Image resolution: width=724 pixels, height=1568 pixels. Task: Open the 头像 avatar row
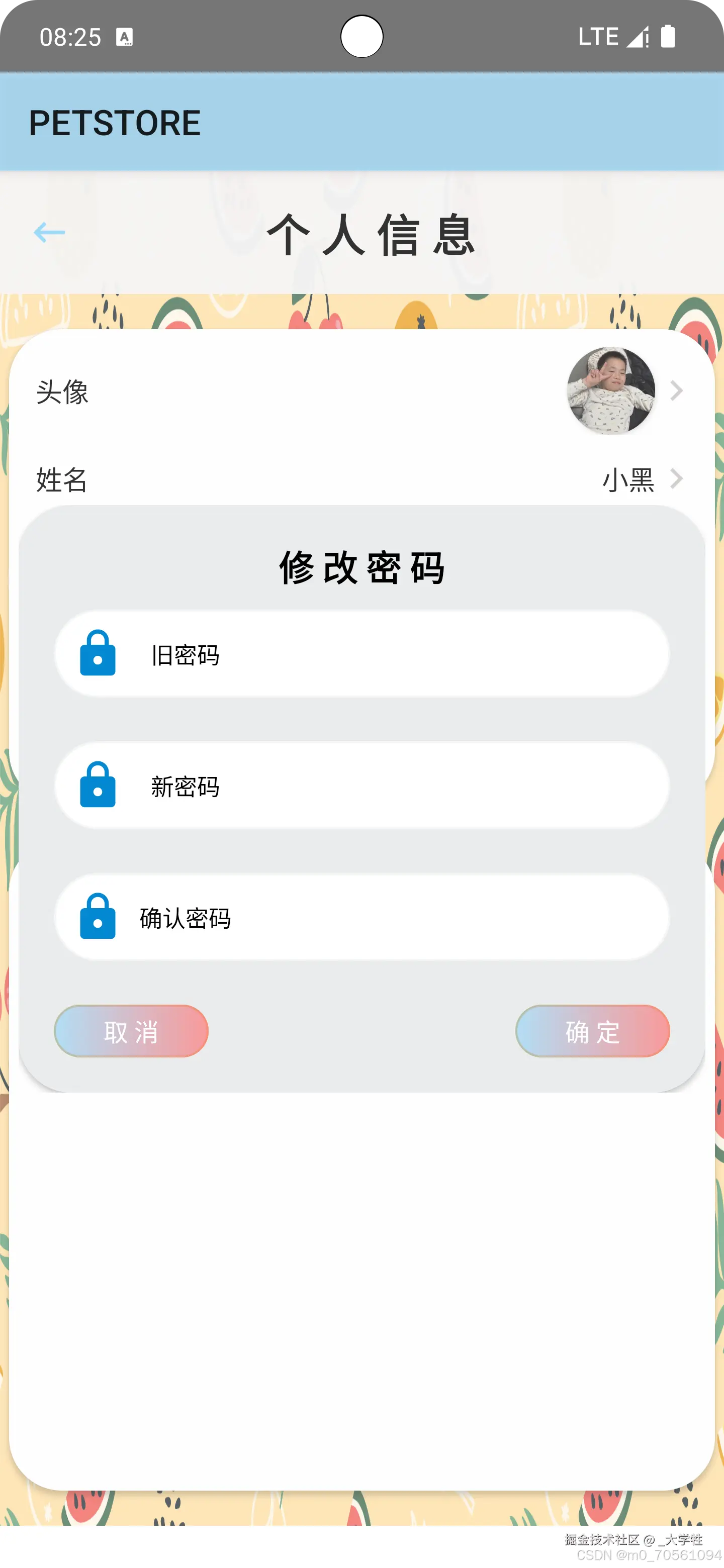361,391
